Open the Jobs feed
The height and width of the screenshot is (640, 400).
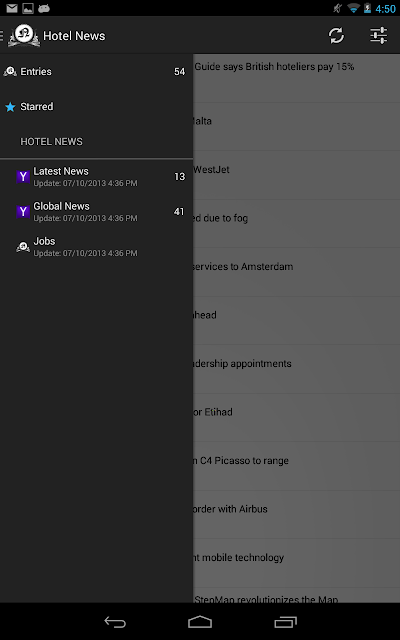(x=96, y=247)
